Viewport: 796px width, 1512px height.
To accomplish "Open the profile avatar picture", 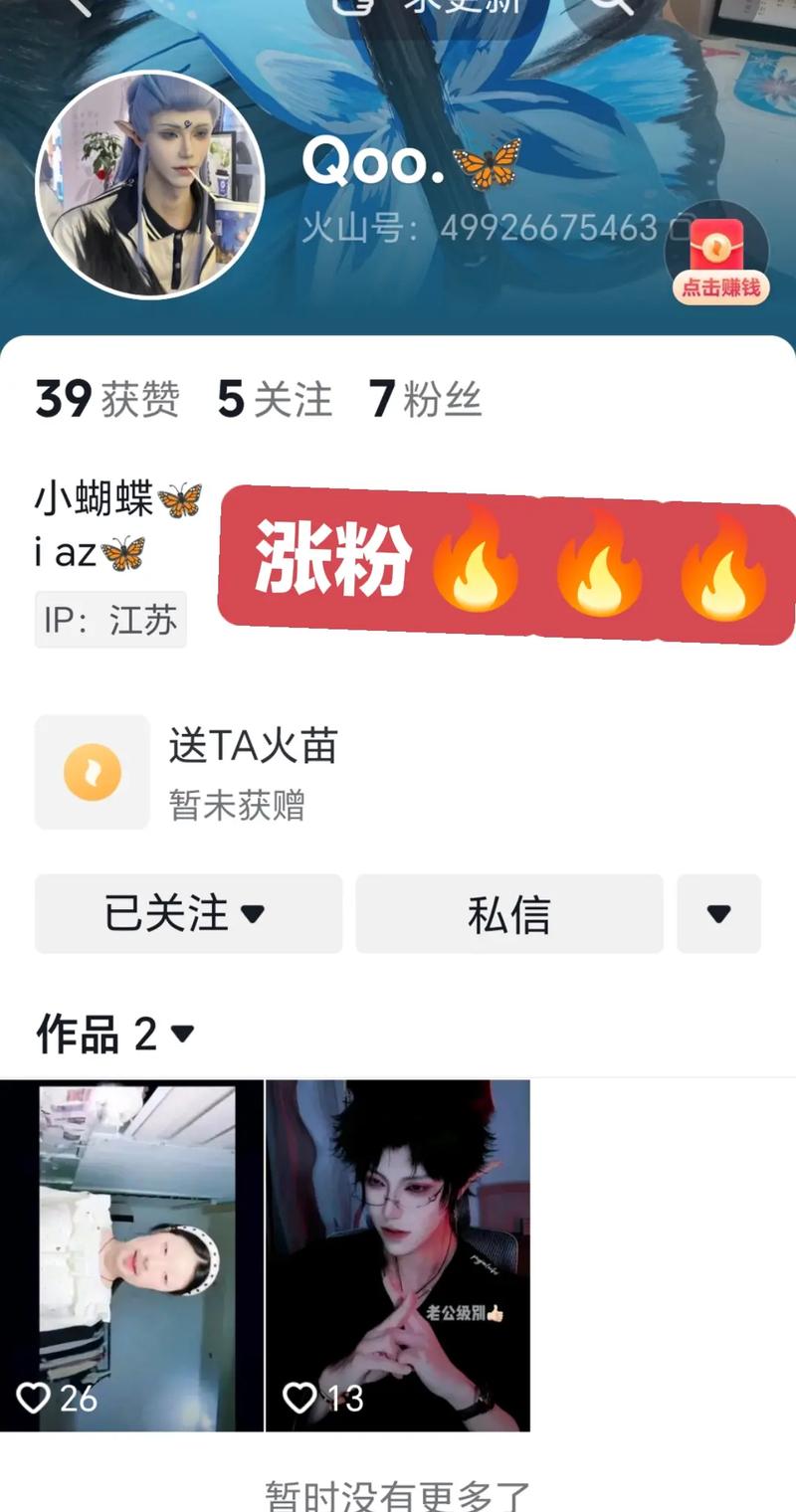I will 150,185.
